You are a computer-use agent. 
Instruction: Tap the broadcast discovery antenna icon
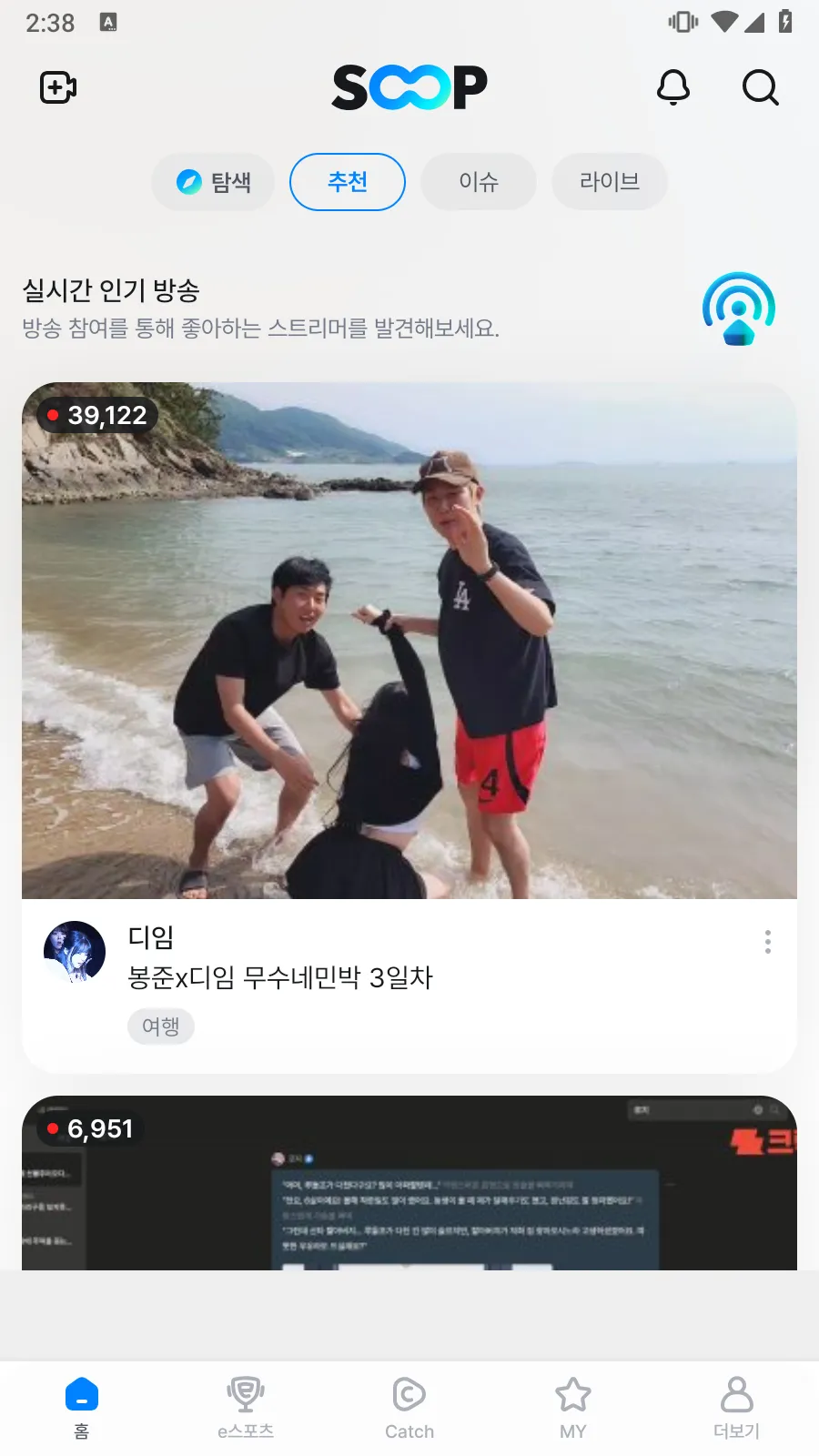[x=738, y=308]
